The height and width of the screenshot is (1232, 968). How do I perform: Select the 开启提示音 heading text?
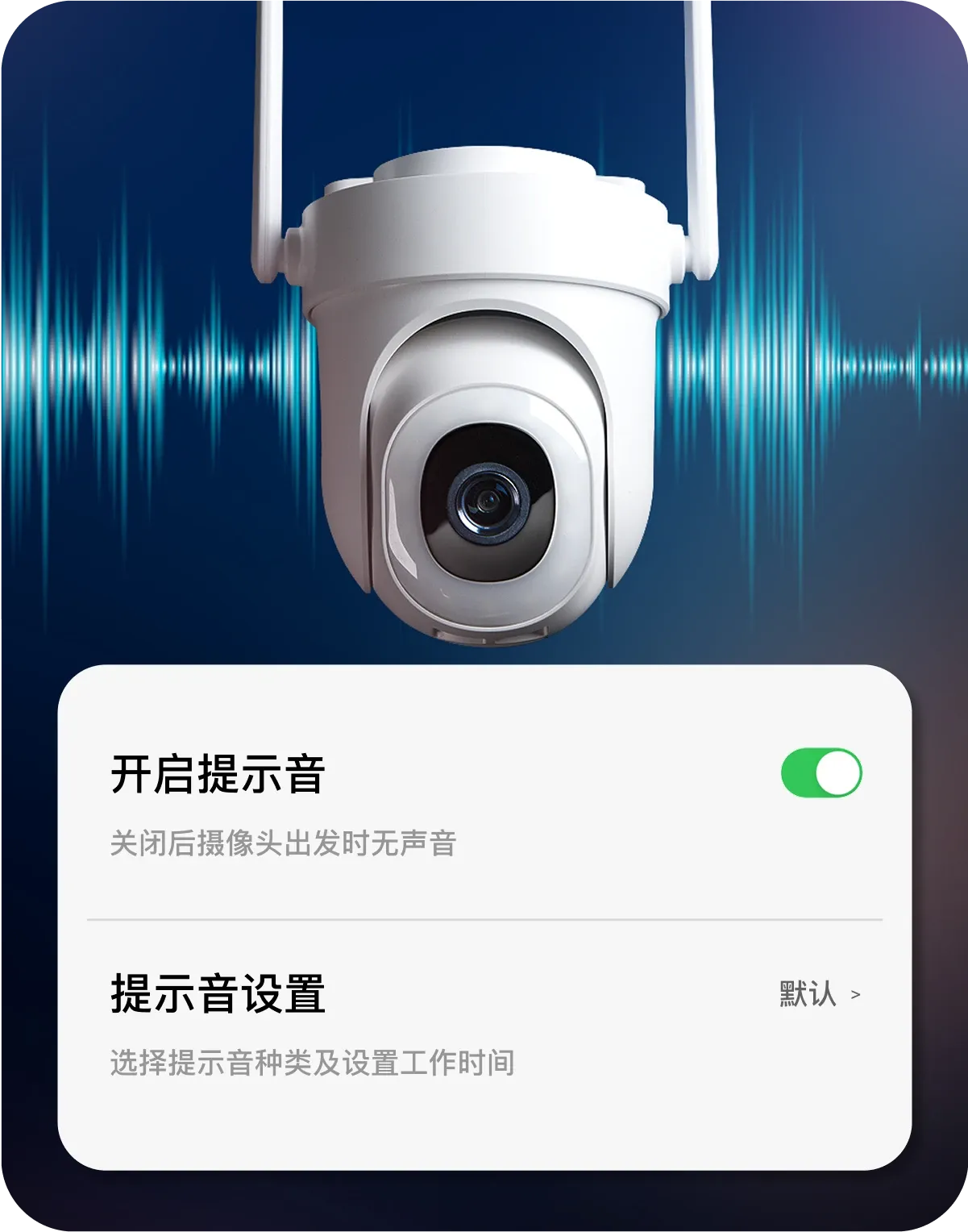pos(214,773)
